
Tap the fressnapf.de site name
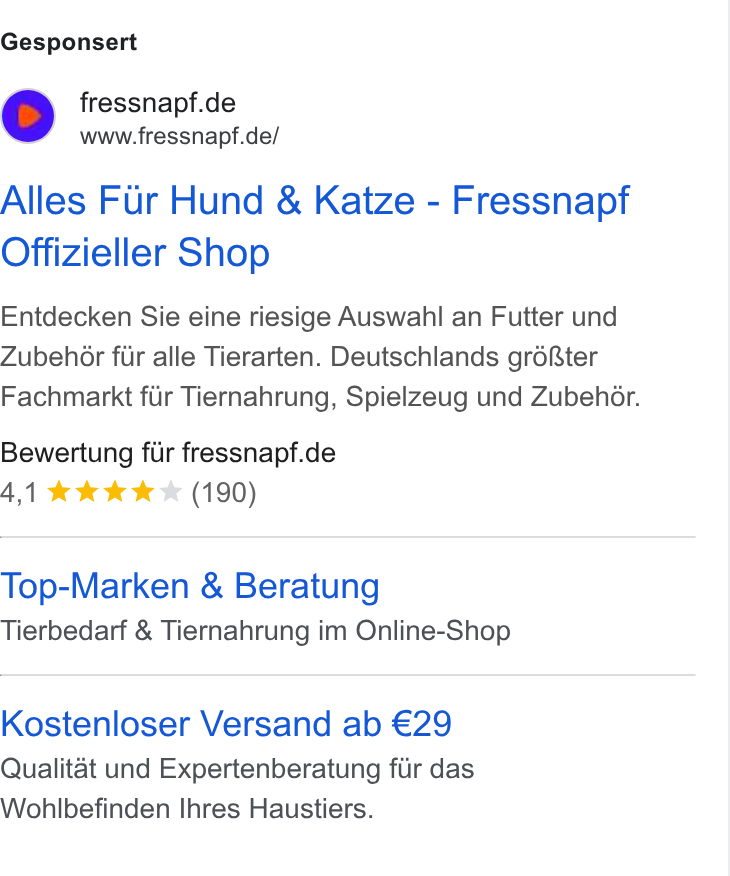(x=158, y=103)
